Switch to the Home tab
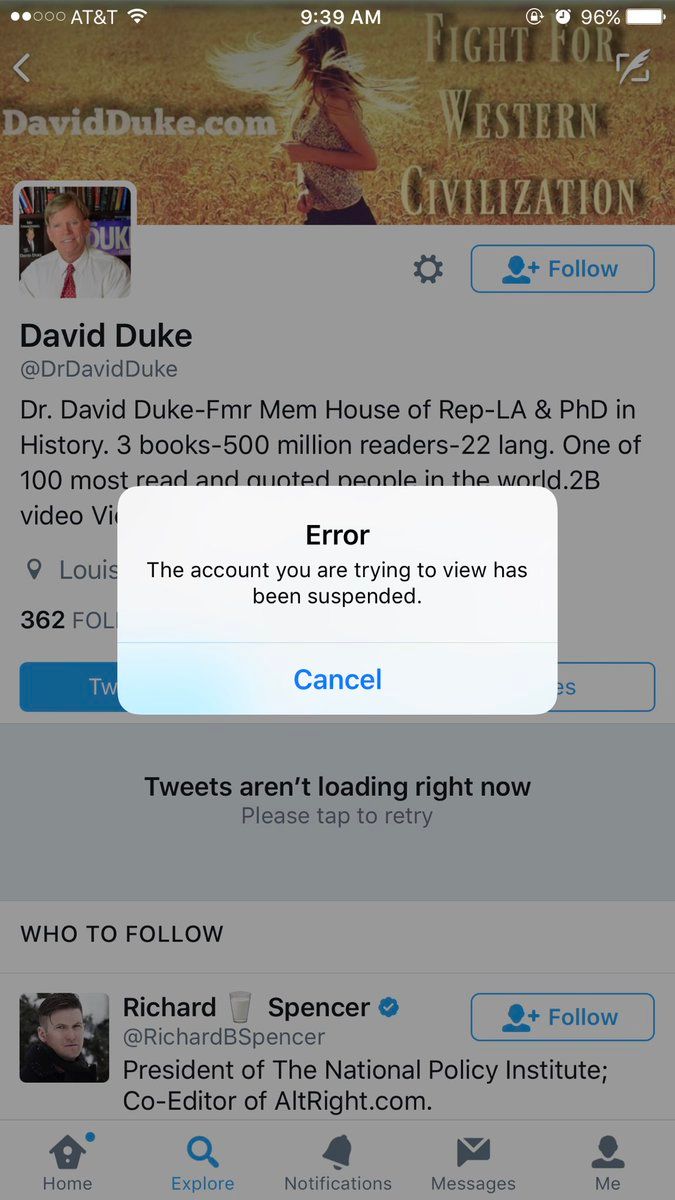The height and width of the screenshot is (1200, 675). click(x=67, y=1162)
